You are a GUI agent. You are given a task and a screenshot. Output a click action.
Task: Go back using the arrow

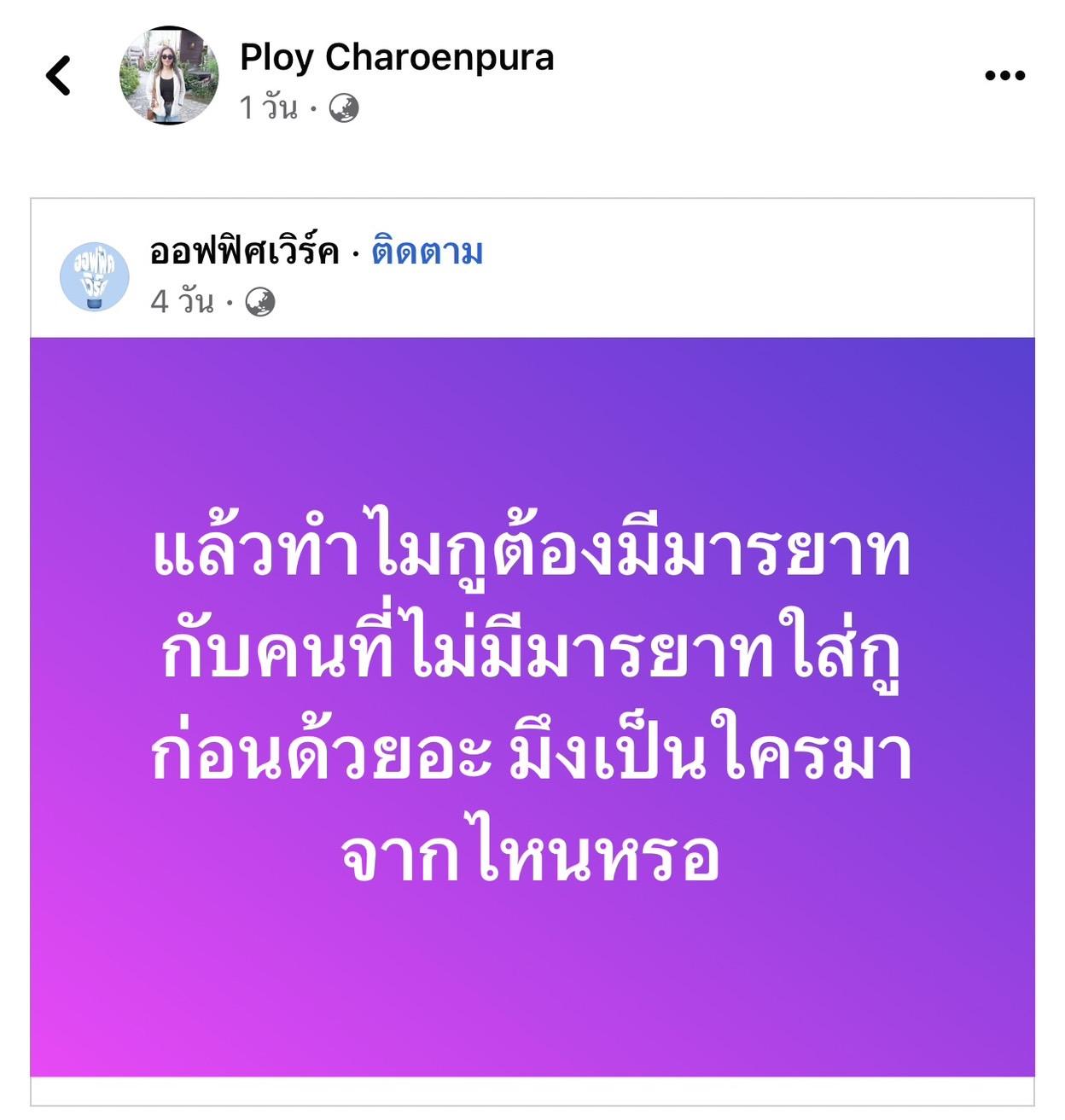[58, 75]
